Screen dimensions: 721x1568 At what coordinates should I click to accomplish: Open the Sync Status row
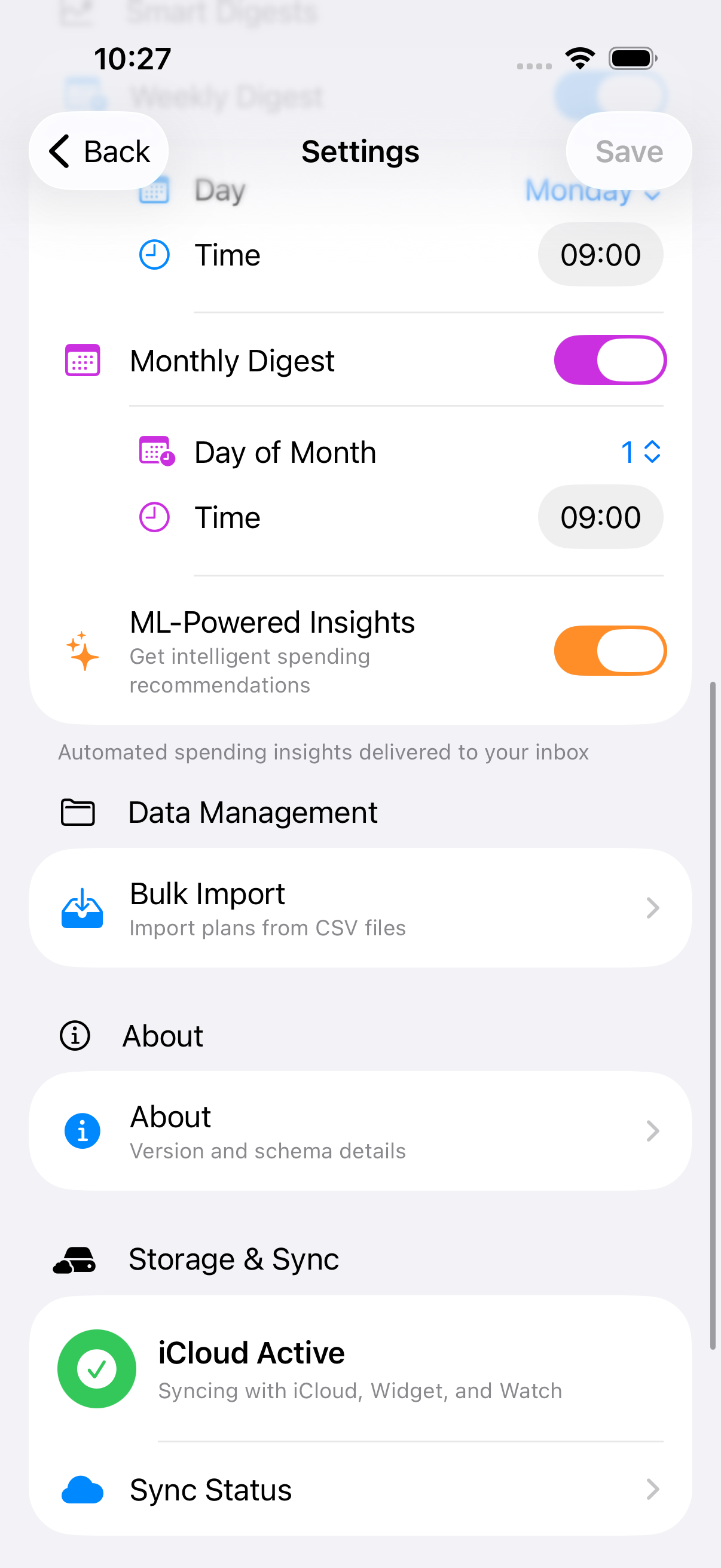(360, 1490)
